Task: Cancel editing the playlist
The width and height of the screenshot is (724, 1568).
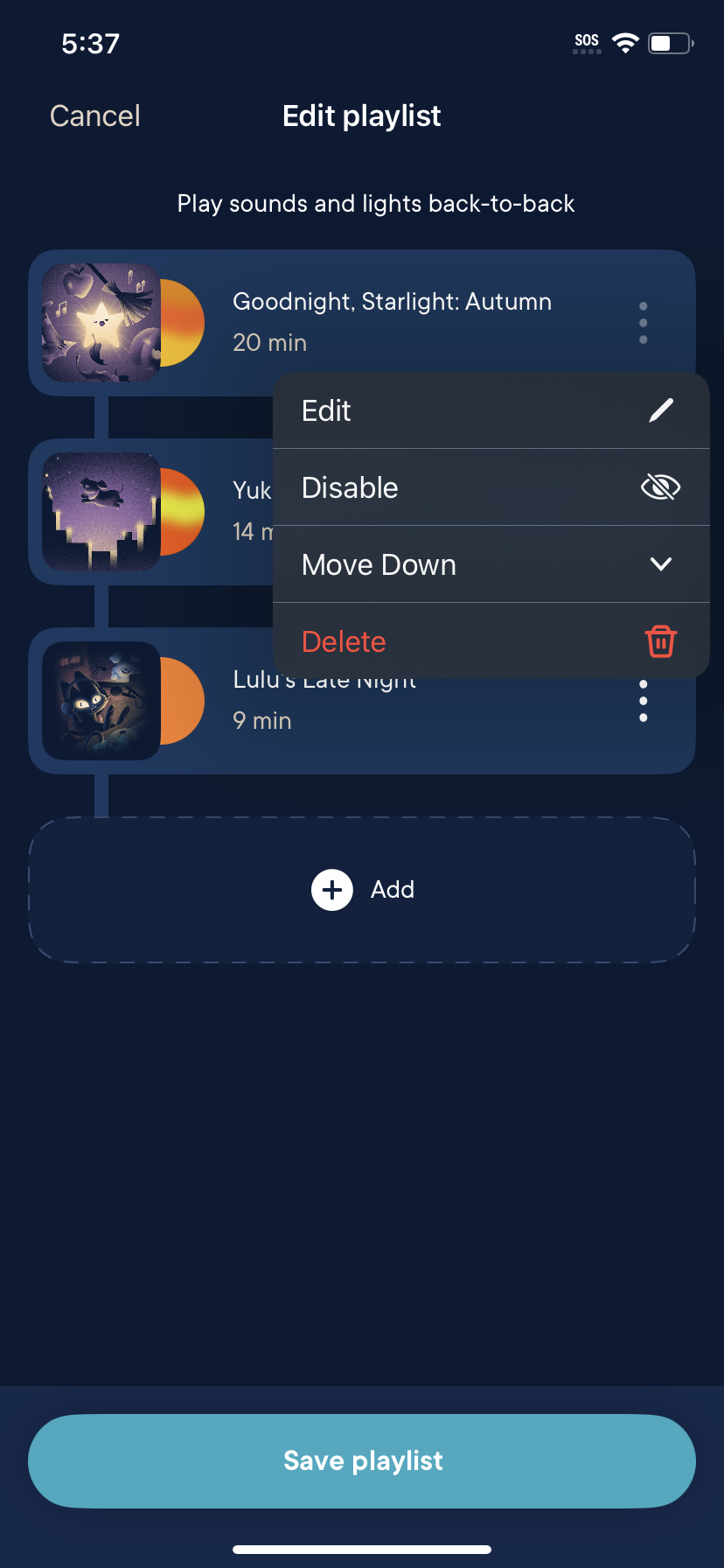Action: tap(94, 115)
